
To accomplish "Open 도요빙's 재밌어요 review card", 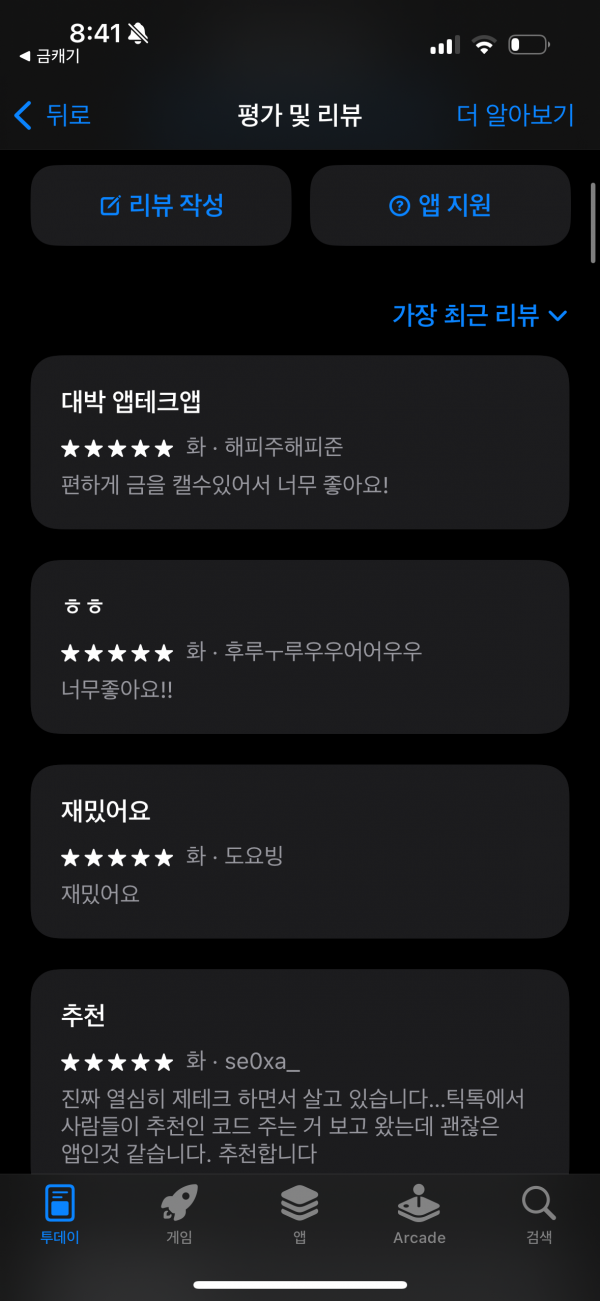I will tap(300, 851).
